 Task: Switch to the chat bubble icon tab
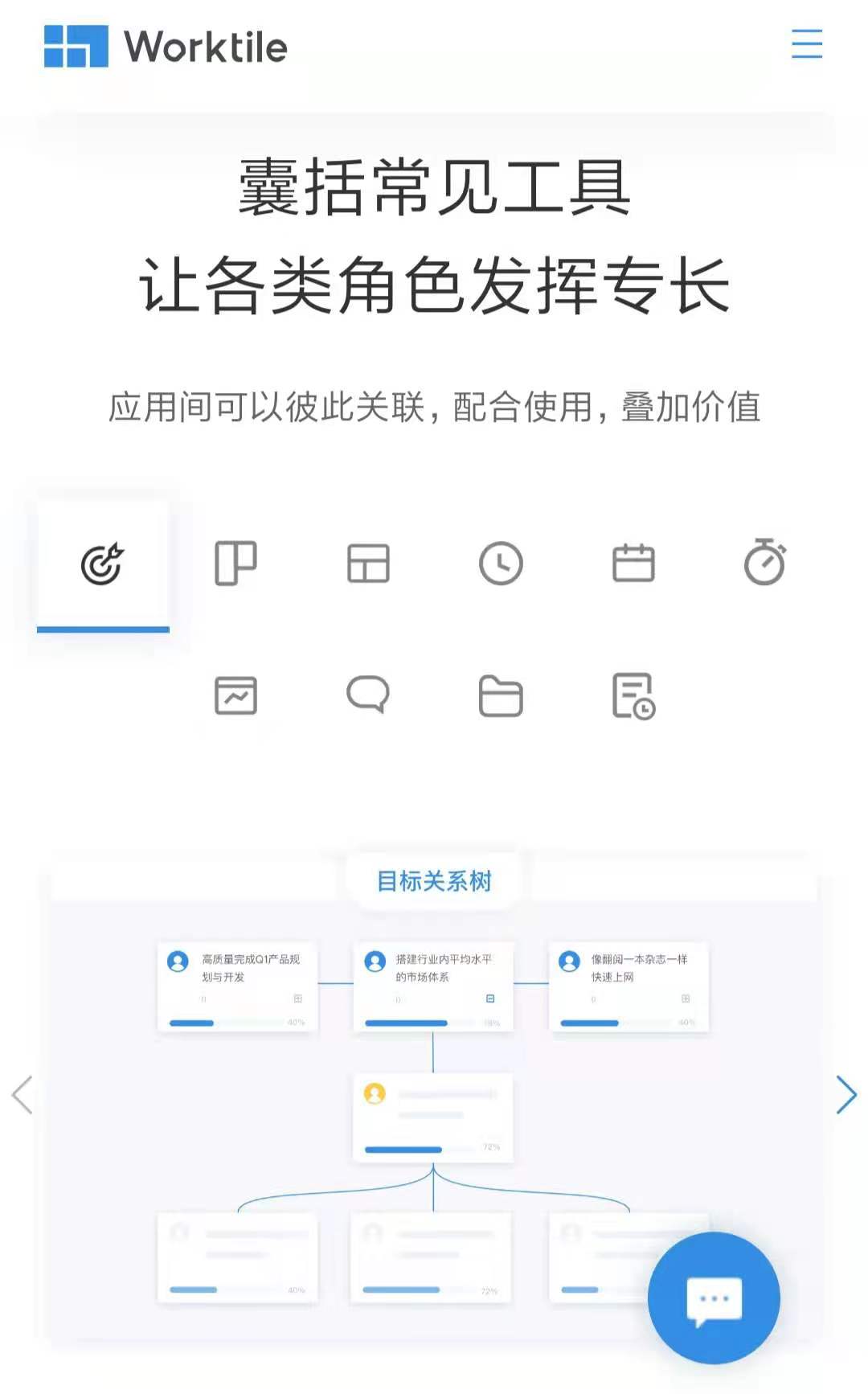[368, 695]
